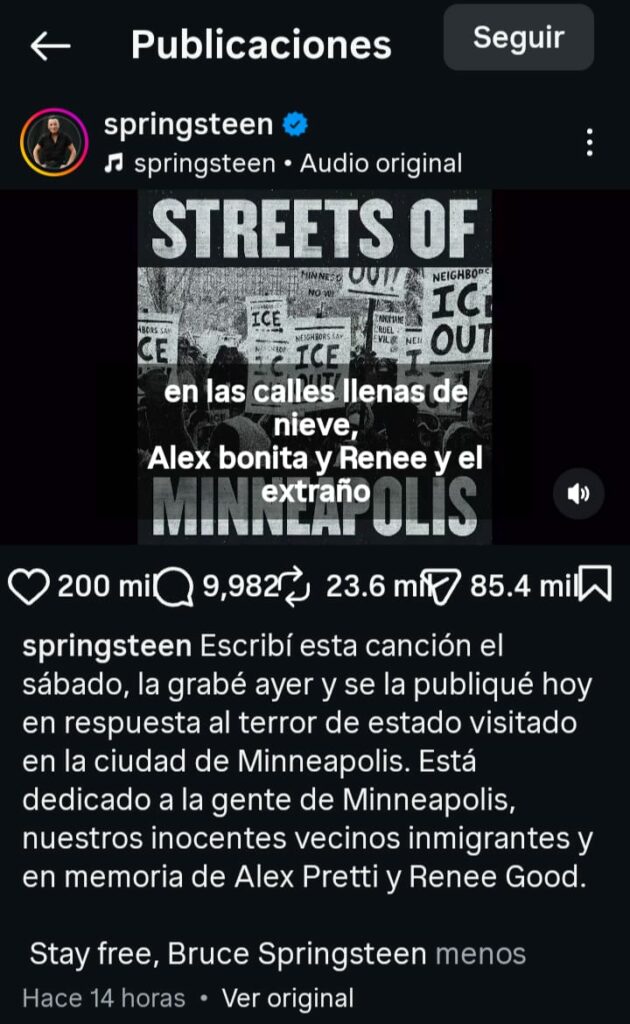
Task: Open the springsteen Audio original link
Action: (297, 164)
